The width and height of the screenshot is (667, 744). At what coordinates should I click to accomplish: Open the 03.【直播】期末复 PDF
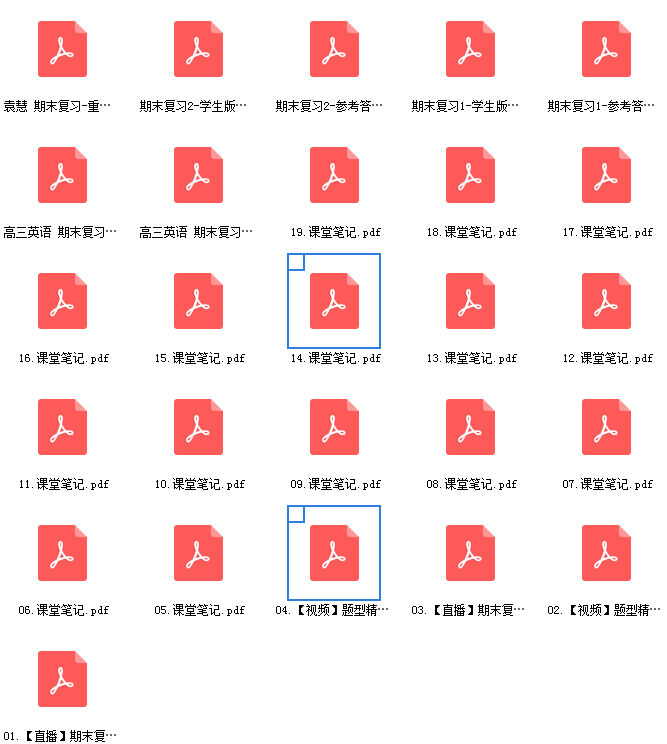tap(470, 553)
